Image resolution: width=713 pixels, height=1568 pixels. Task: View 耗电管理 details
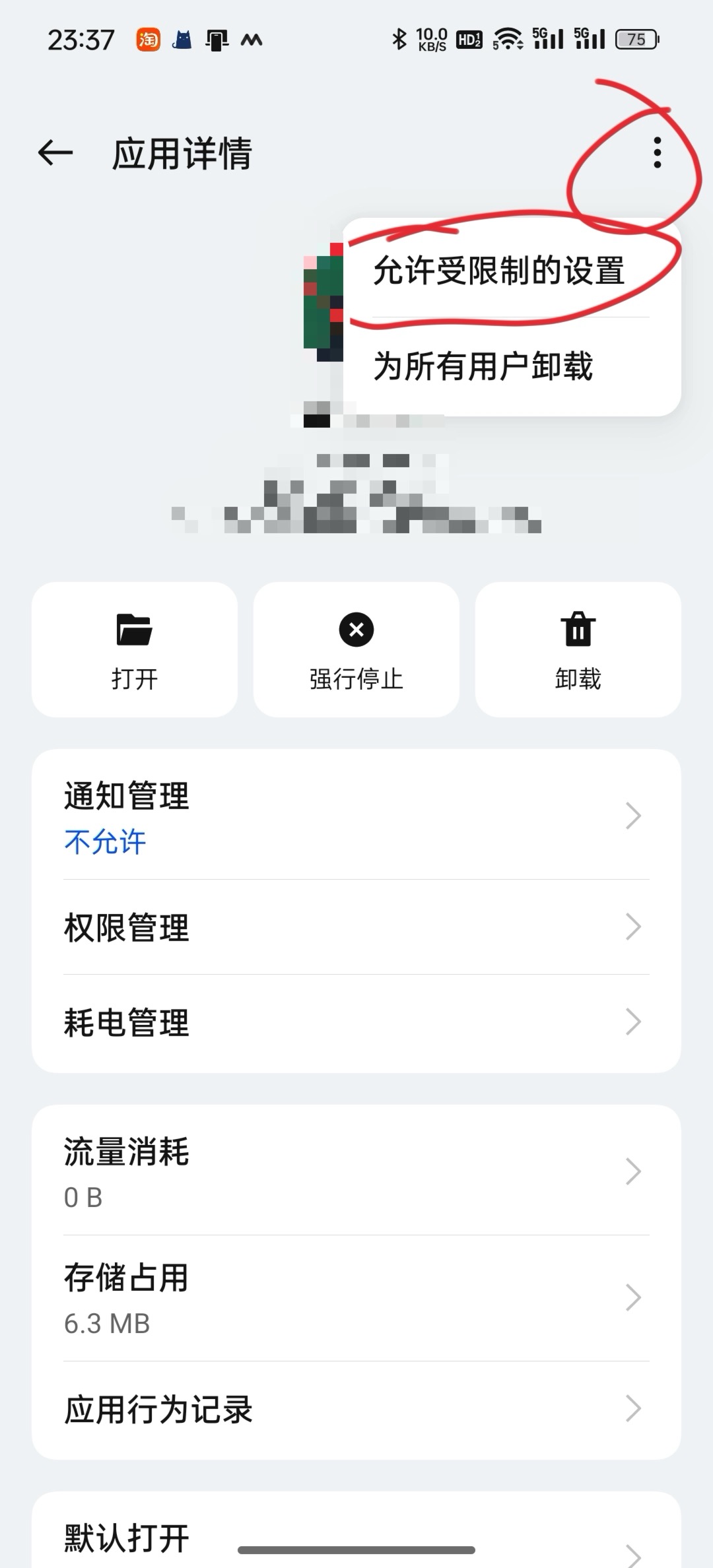356,1022
